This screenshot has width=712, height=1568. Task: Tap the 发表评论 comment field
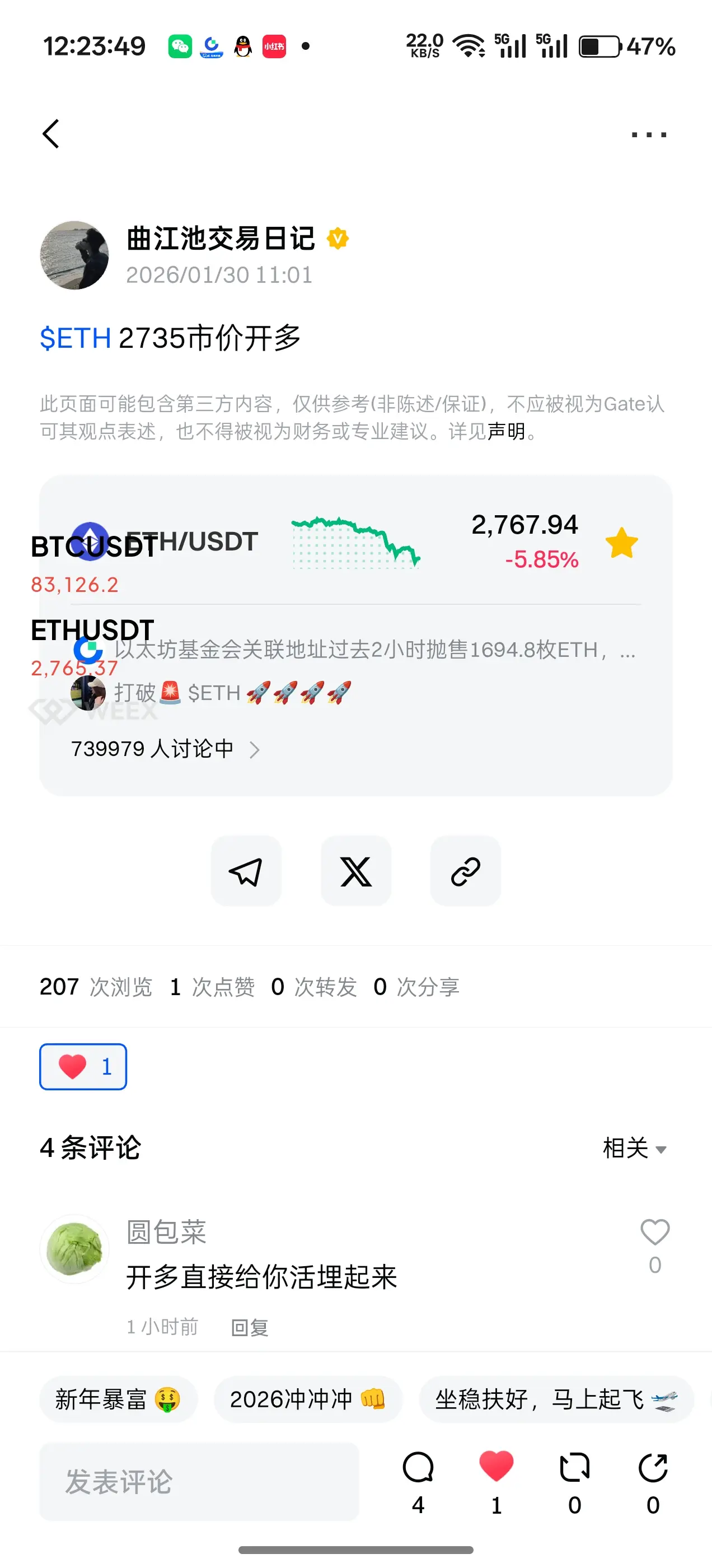[x=199, y=1481]
